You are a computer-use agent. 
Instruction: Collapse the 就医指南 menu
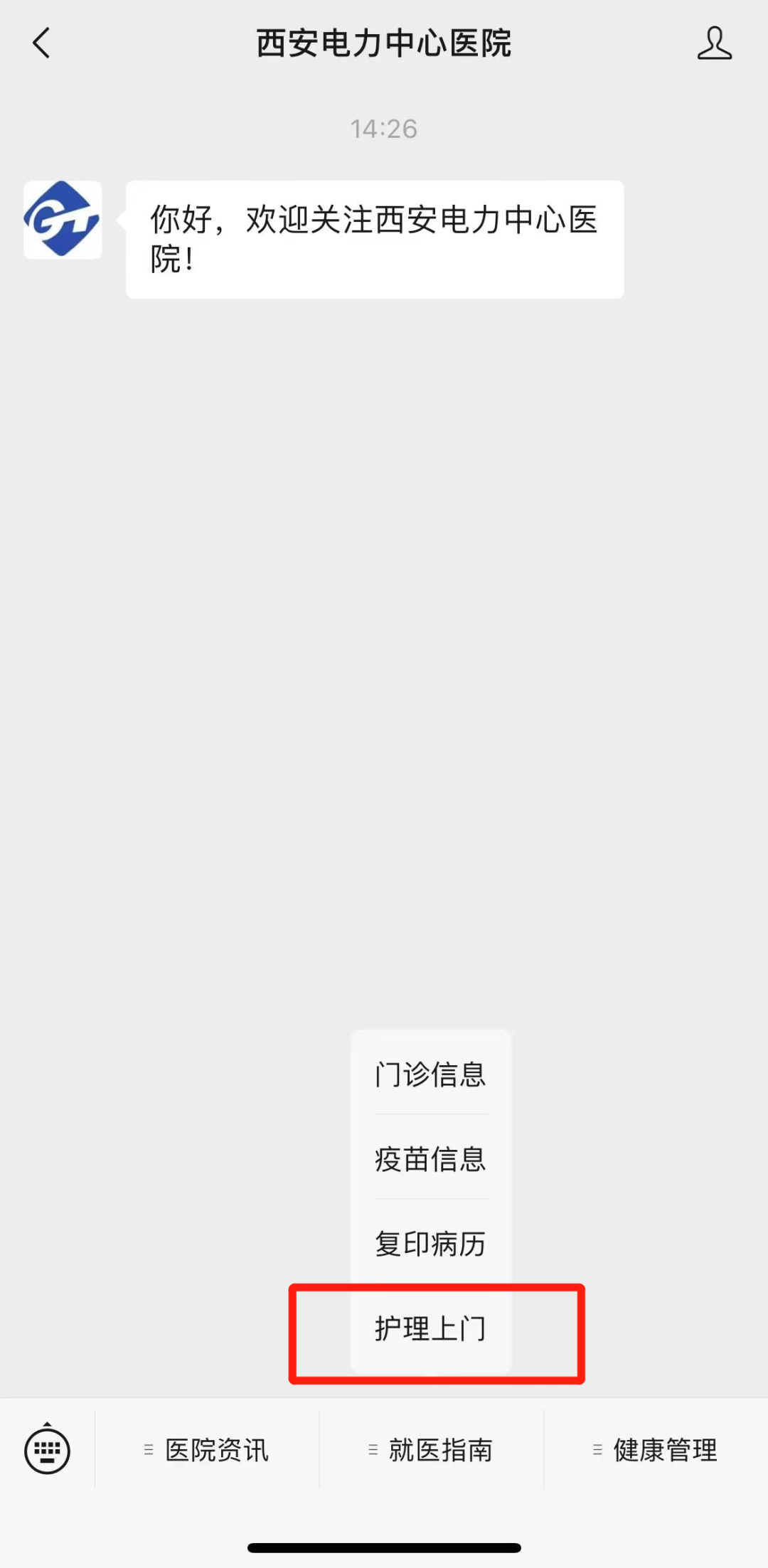pyautogui.click(x=431, y=1450)
